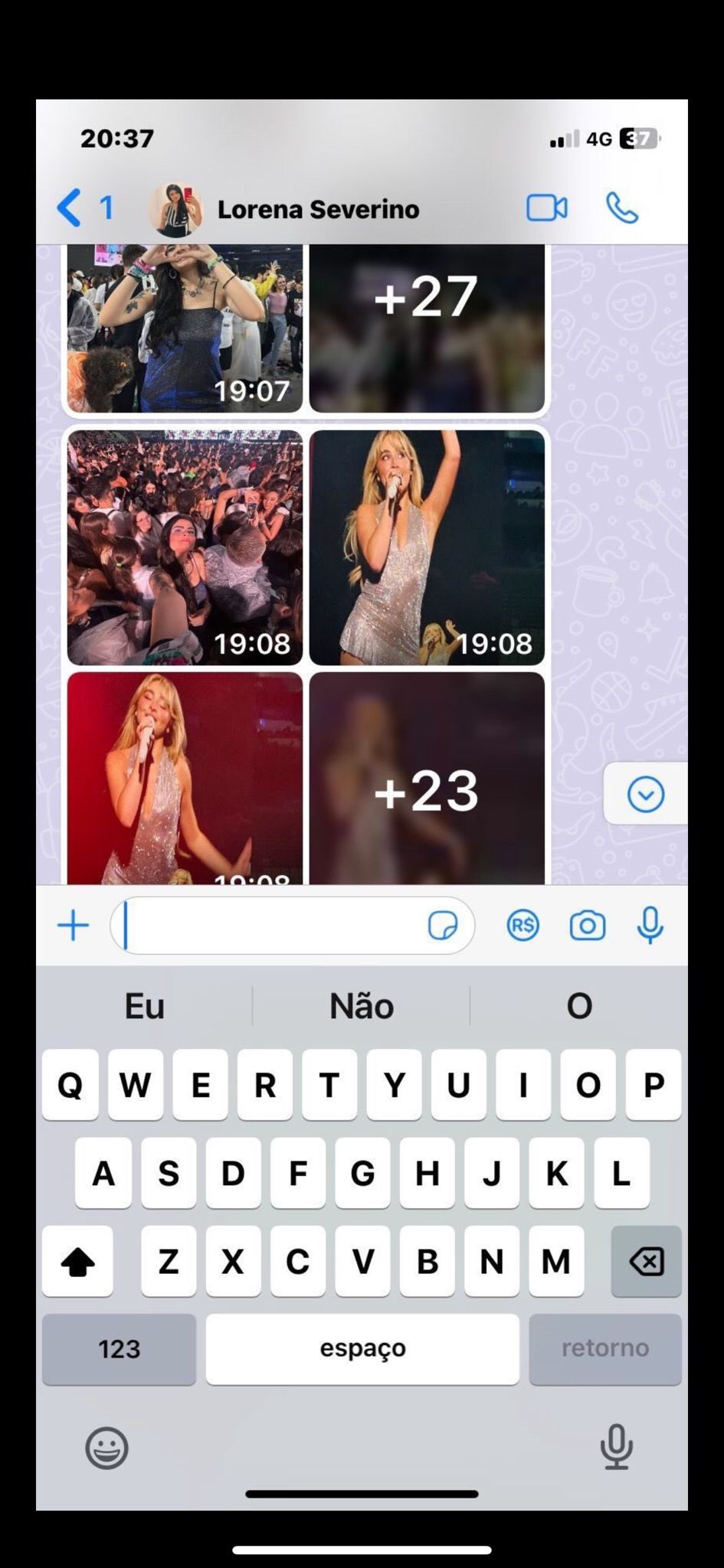This screenshot has height=1568, width=724.
Task: Open the camera from the chat
Action: (588, 926)
